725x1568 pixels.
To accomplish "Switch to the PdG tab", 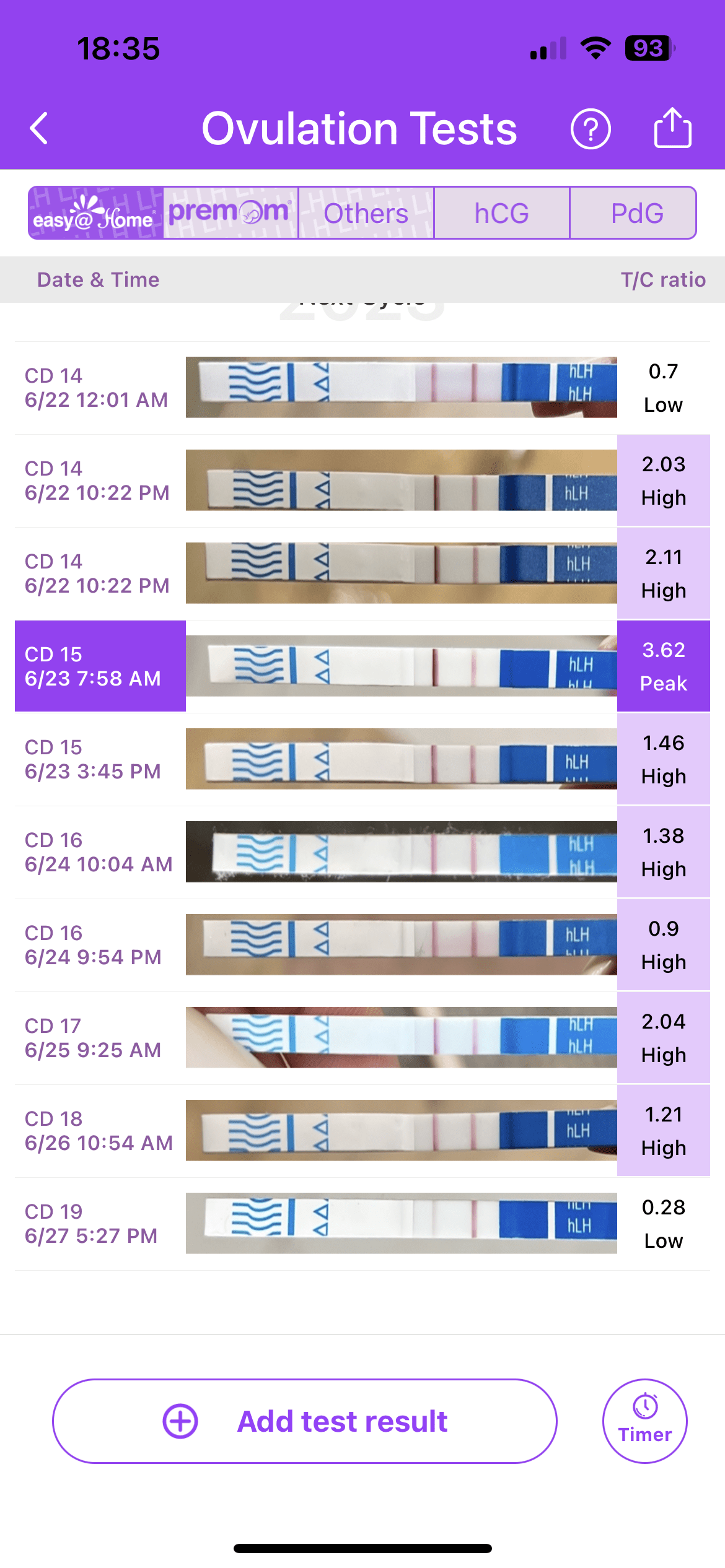I will tap(636, 213).
